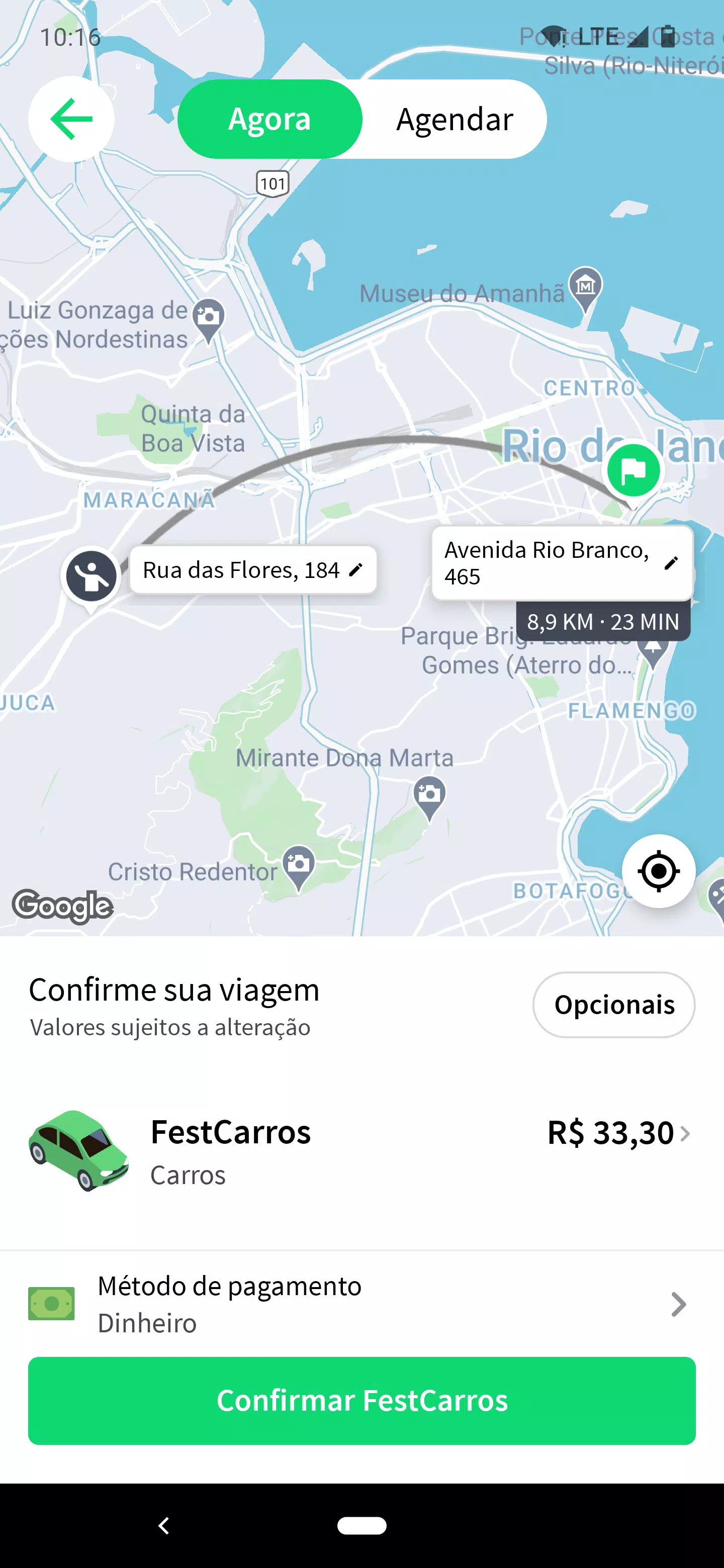Edit destination Avenida Rio Branco, 465
The image size is (724, 1568).
pyautogui.click(x=562, y=563)
